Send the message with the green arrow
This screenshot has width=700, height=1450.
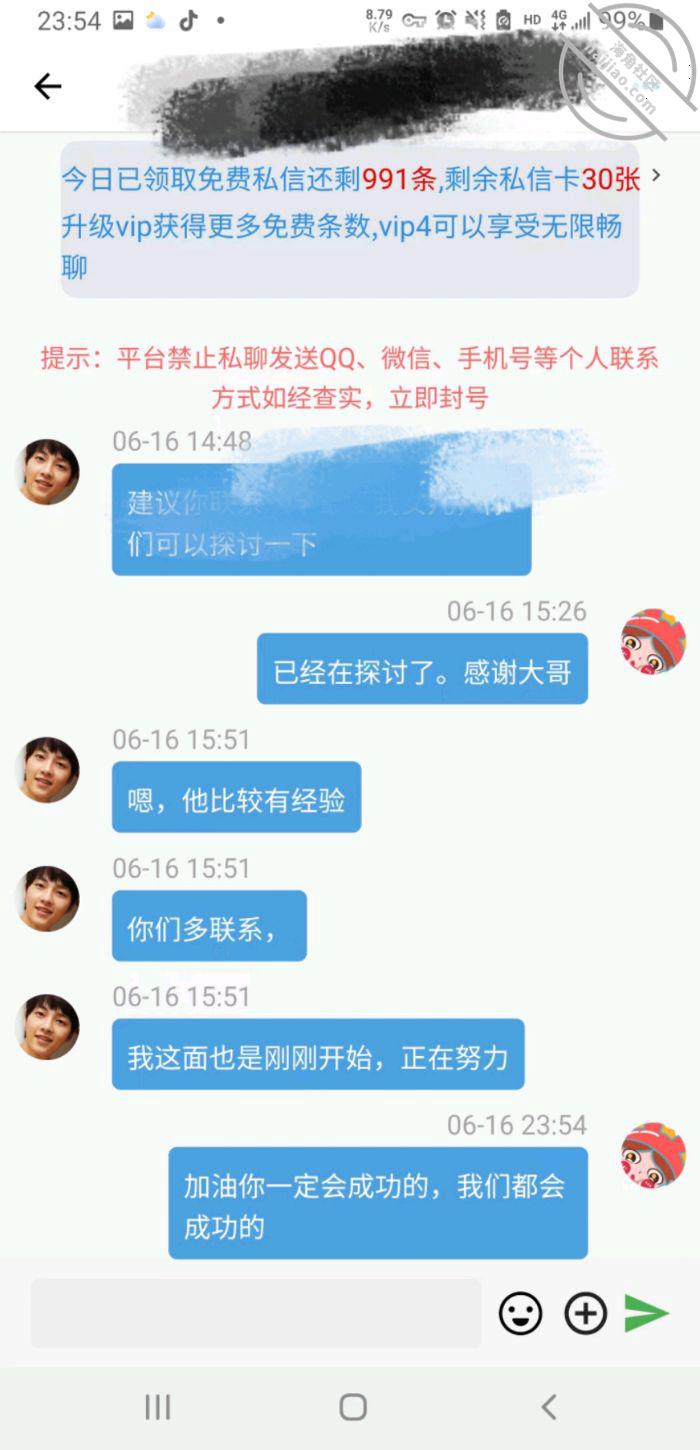point(646,1313)
